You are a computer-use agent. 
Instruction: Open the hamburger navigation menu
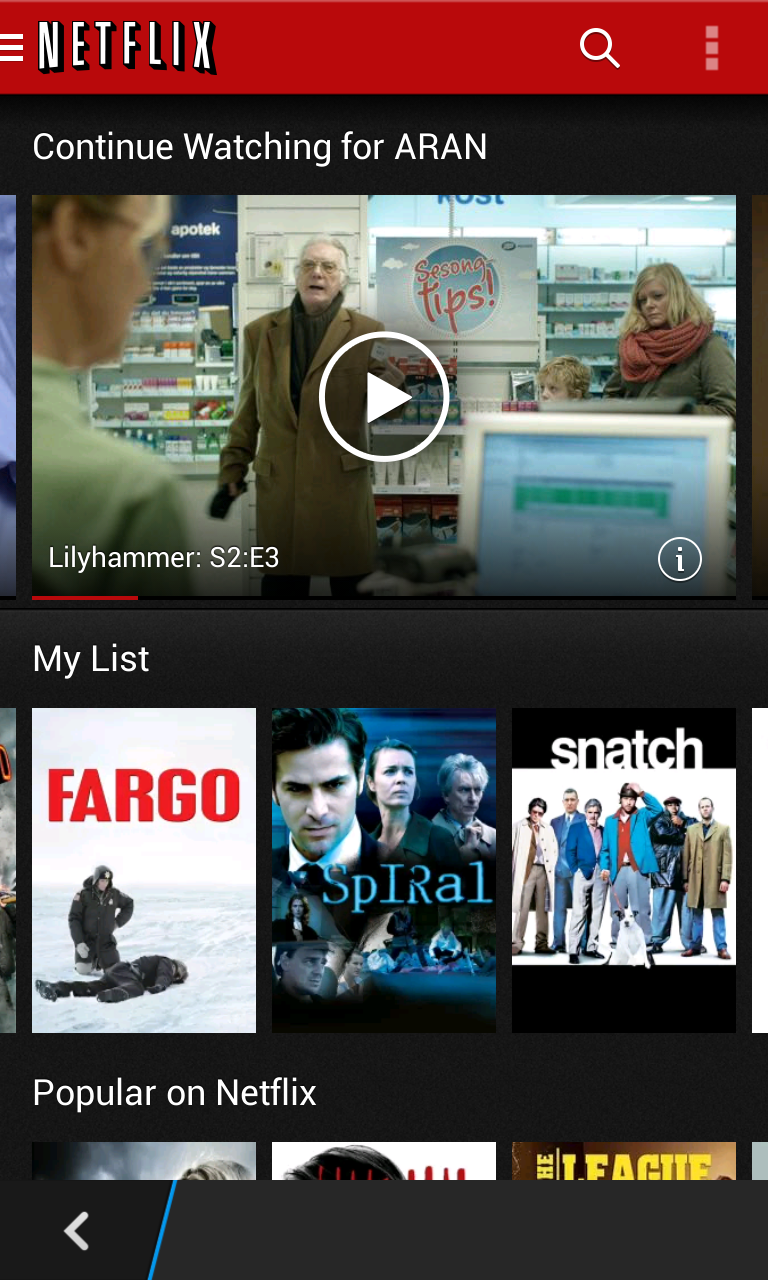click(12, 47)
